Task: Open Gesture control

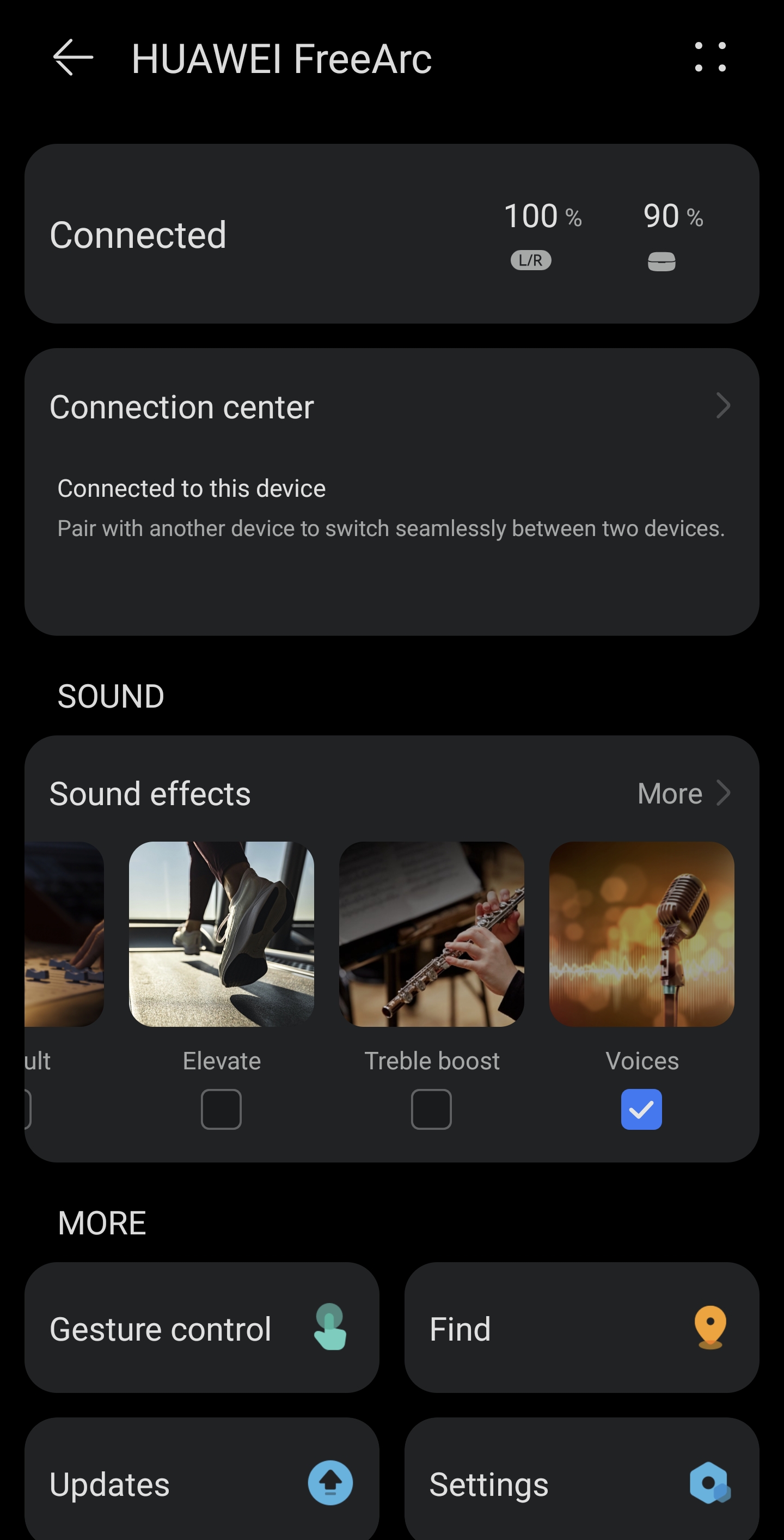Action: [202, 1329]
